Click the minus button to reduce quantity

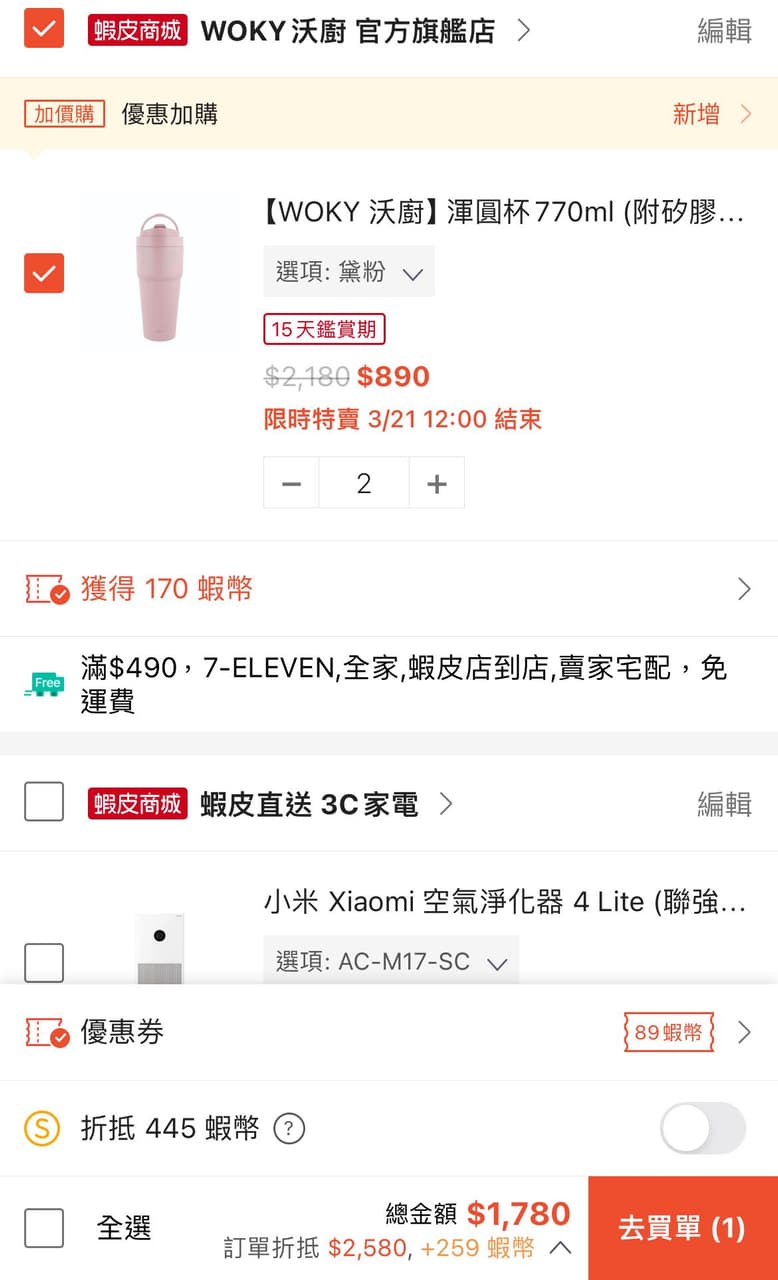coord(290,483)
